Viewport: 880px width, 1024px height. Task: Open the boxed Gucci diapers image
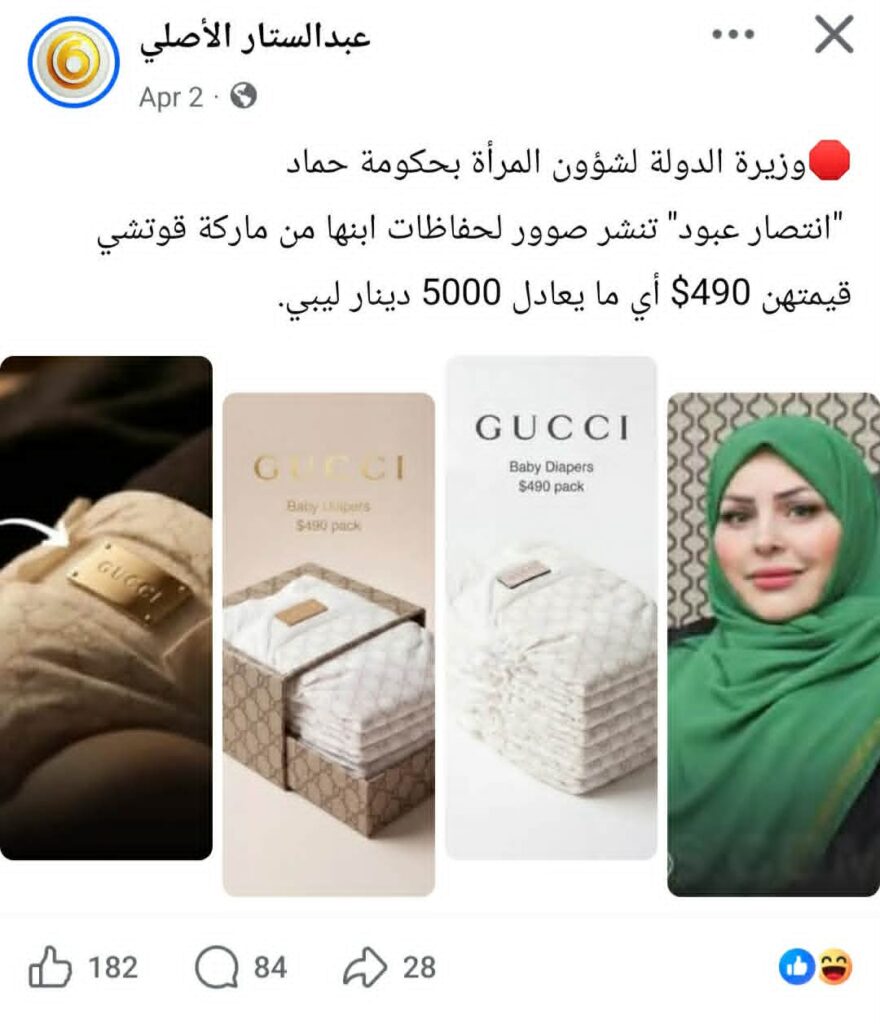[x=328, y=644]
